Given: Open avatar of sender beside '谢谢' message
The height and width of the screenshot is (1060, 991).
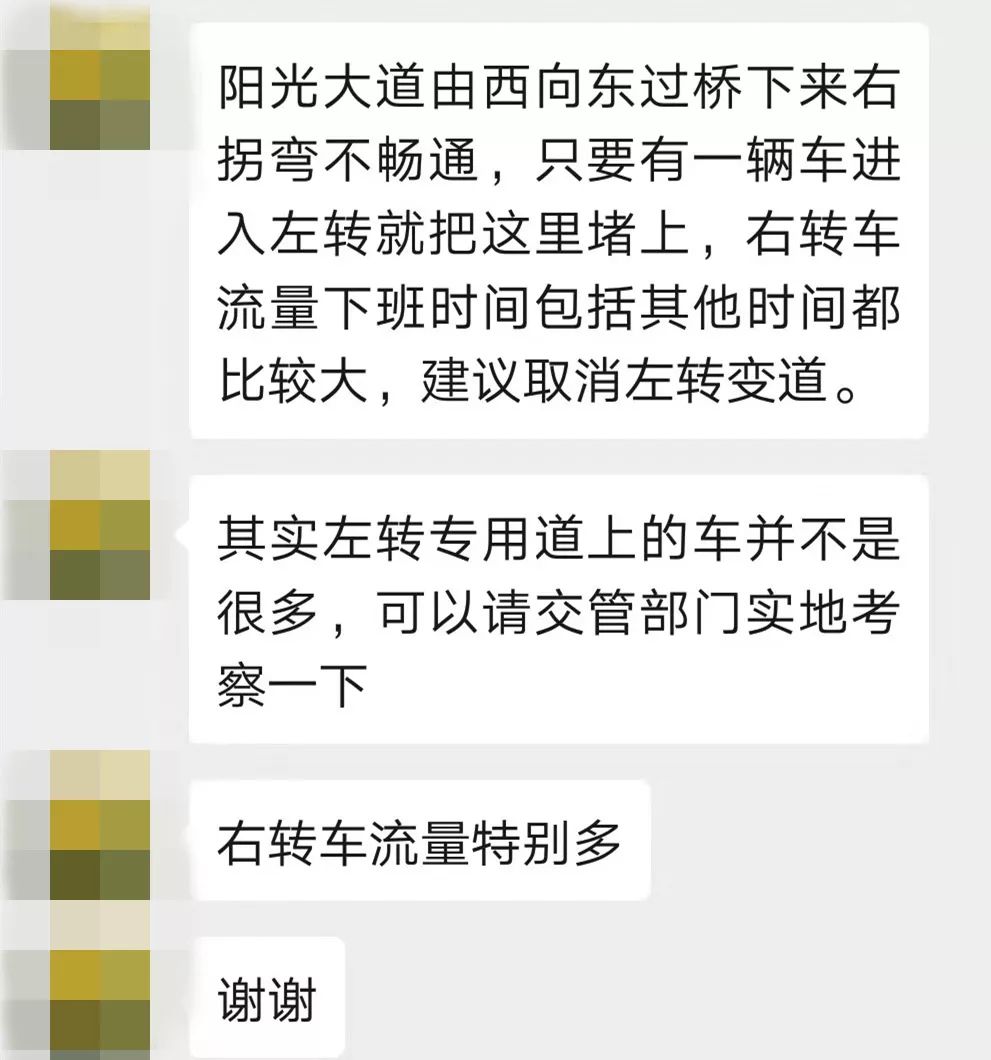Looking at the screenshot, I should [x=99, y=998].
